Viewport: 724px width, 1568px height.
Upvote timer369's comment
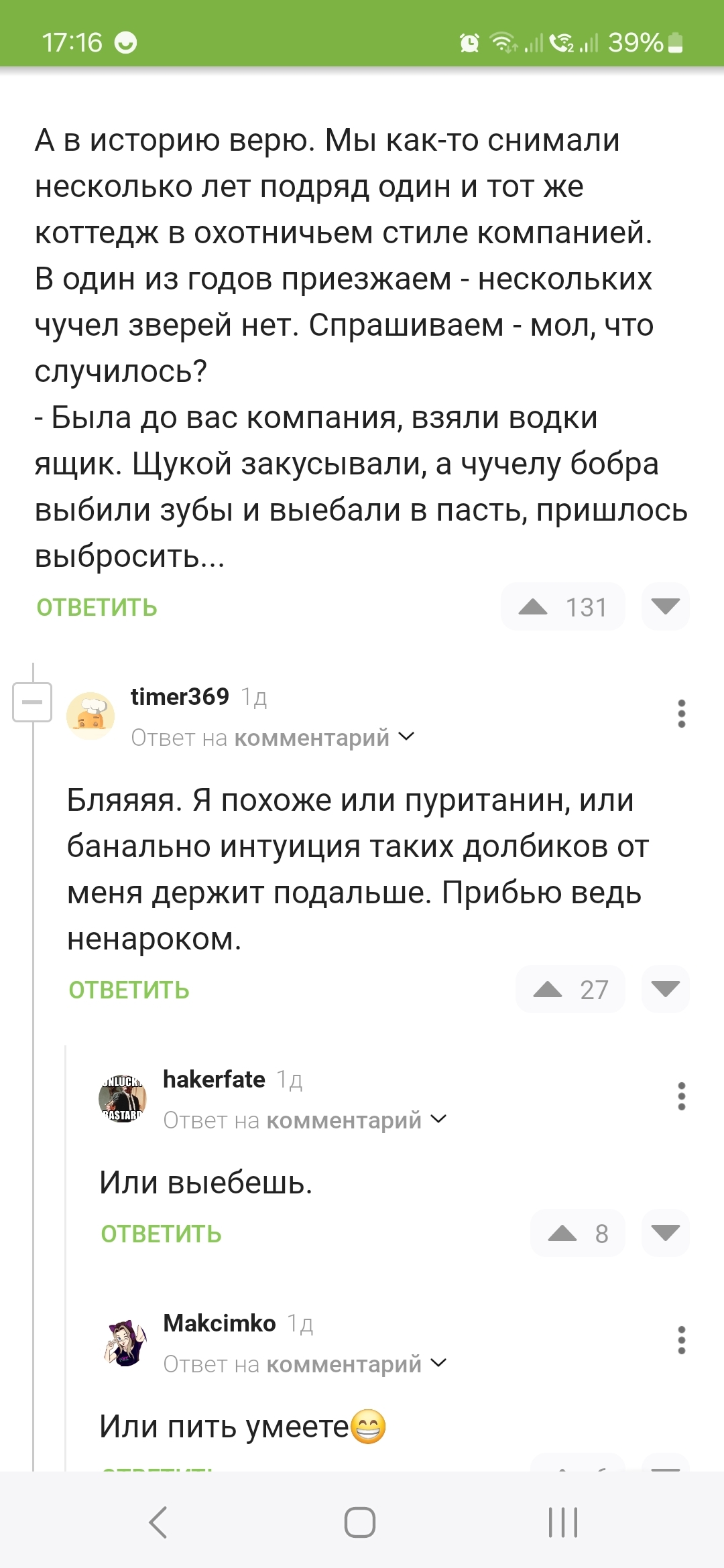[x=548, y=990]
